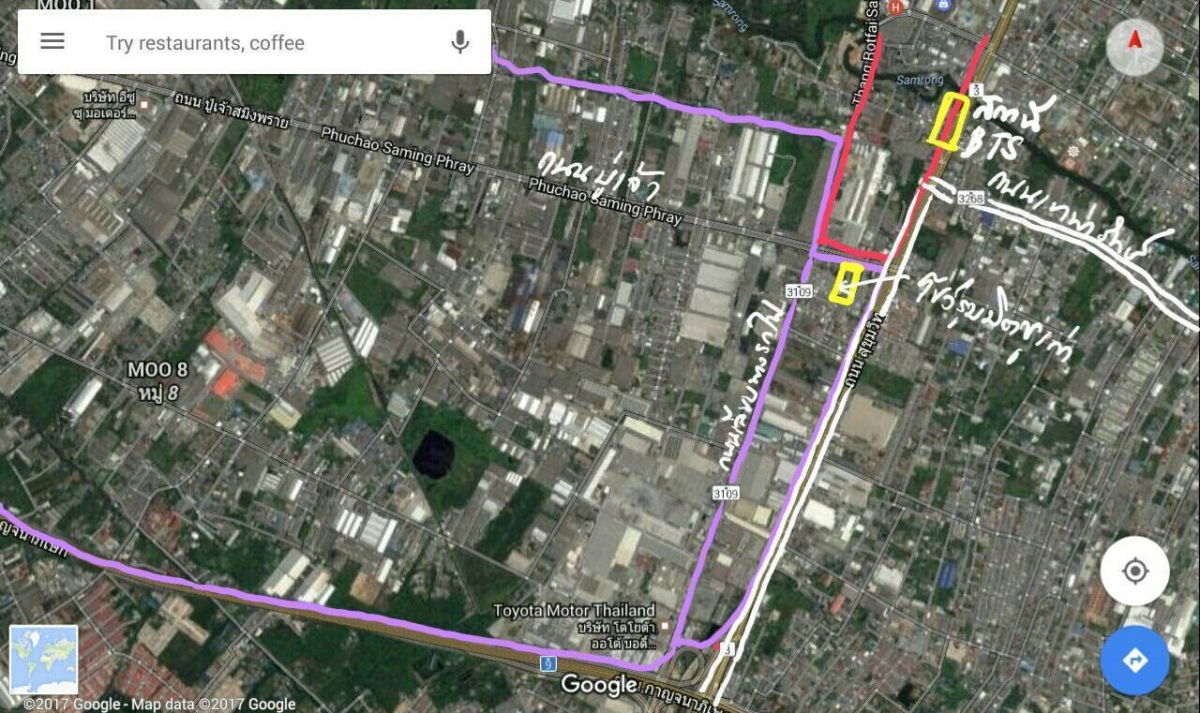Open the hamburger menu drawer
Viewport: 1200px width, 713px height.
(52, 42)
